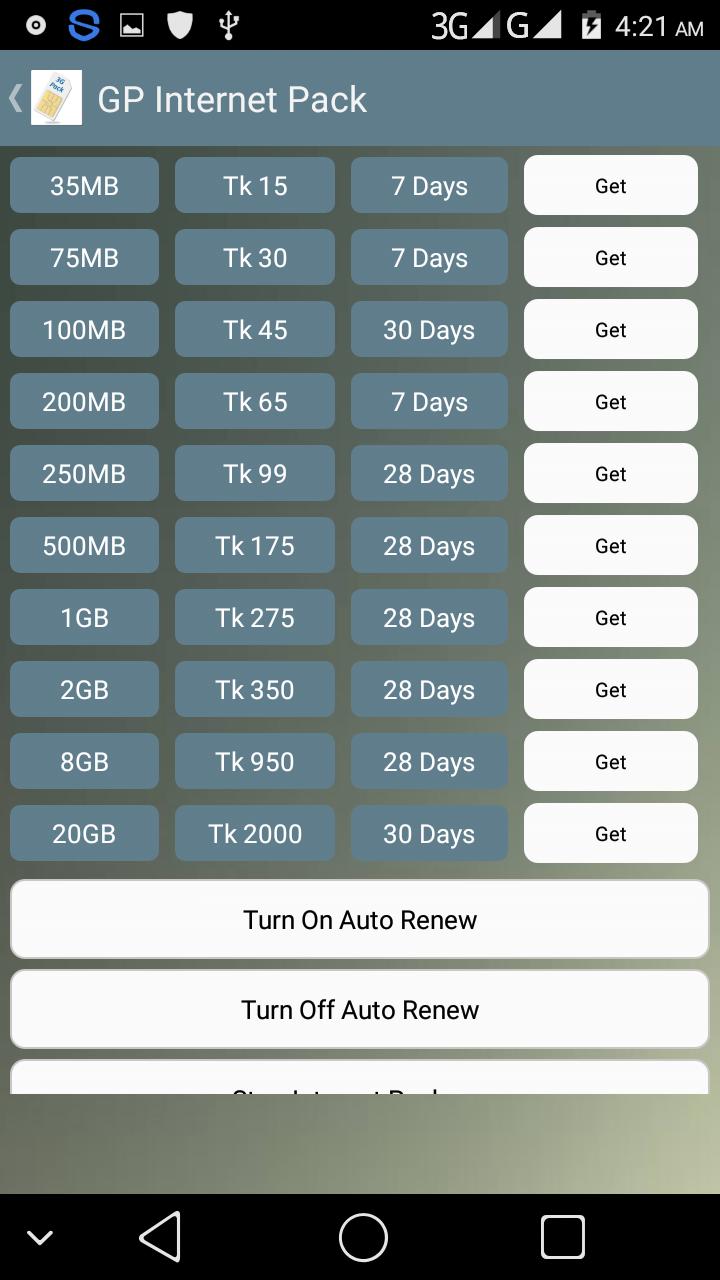Collapse the navigation bar with the down chevron

(42, 1236)
